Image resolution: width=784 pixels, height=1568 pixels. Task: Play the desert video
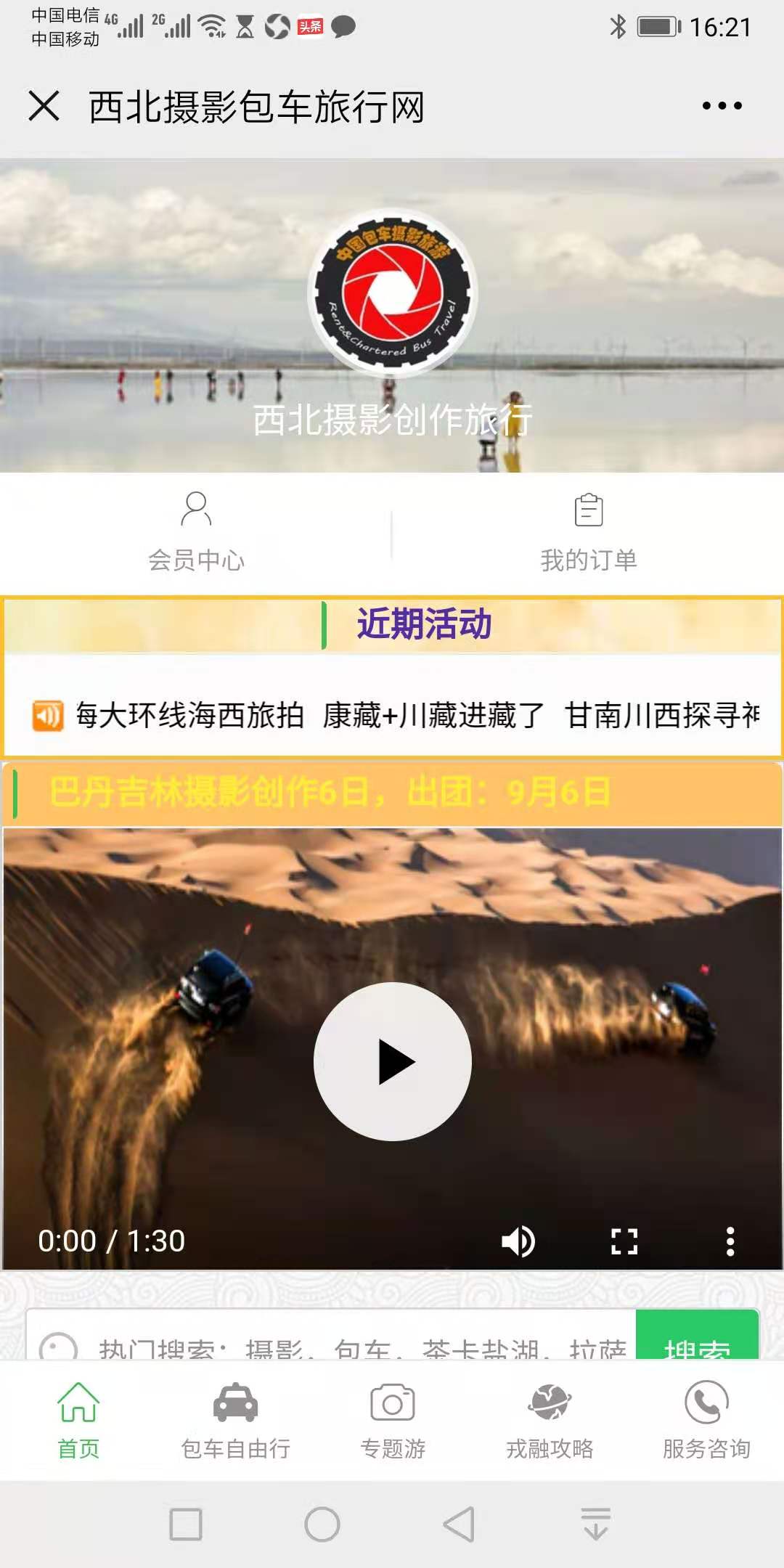(x=393, y=1061)
